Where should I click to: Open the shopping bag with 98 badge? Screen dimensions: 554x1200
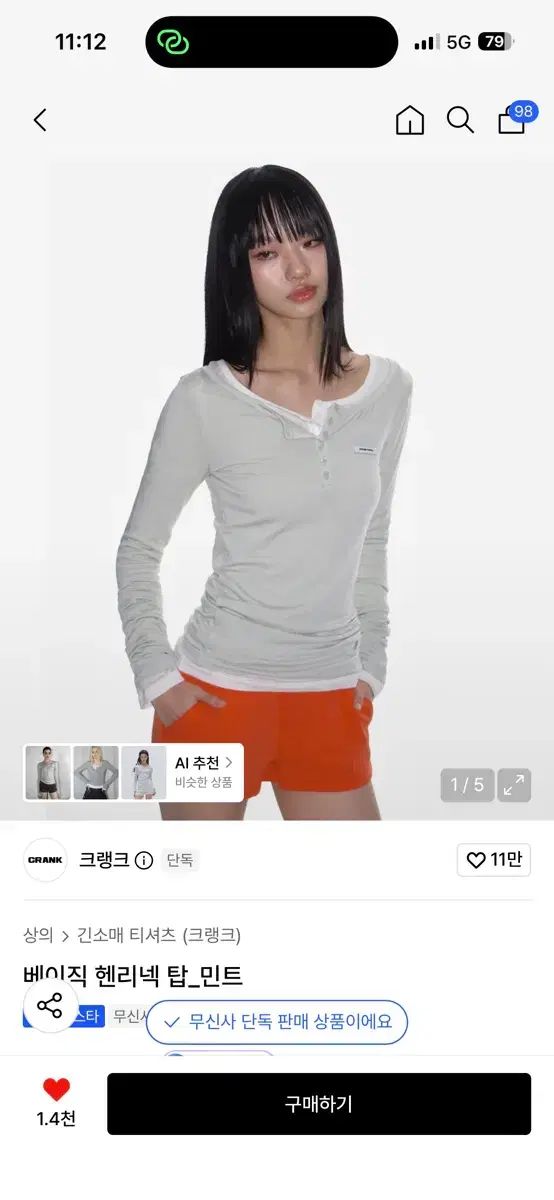coord(514,118)
